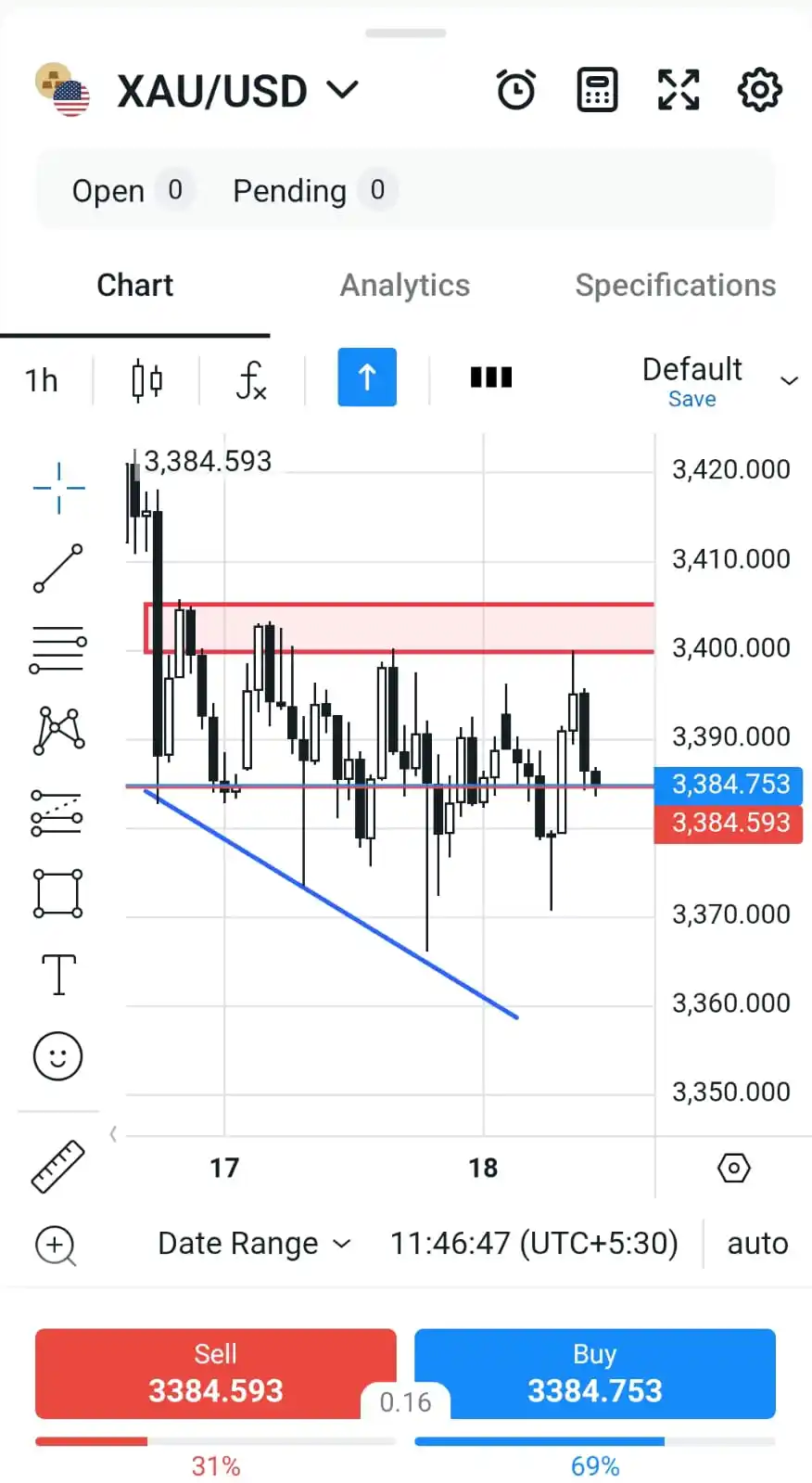
Task: Select the text annotation tool
Action: tap(57, 974)
